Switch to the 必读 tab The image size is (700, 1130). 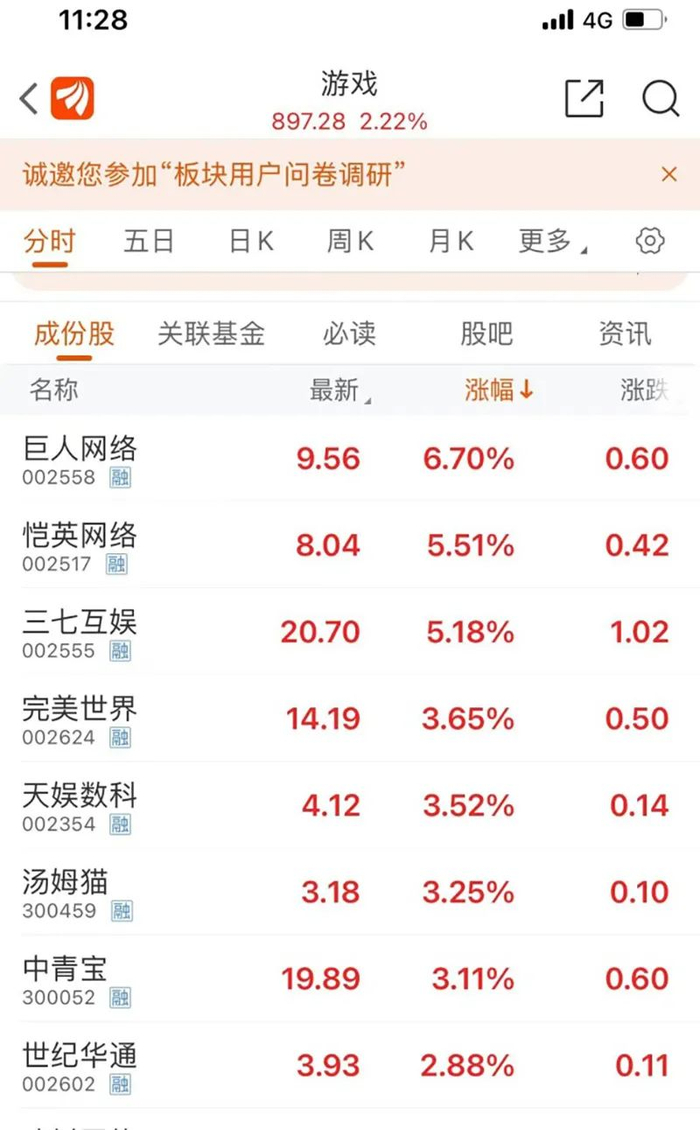coord(350,334)
